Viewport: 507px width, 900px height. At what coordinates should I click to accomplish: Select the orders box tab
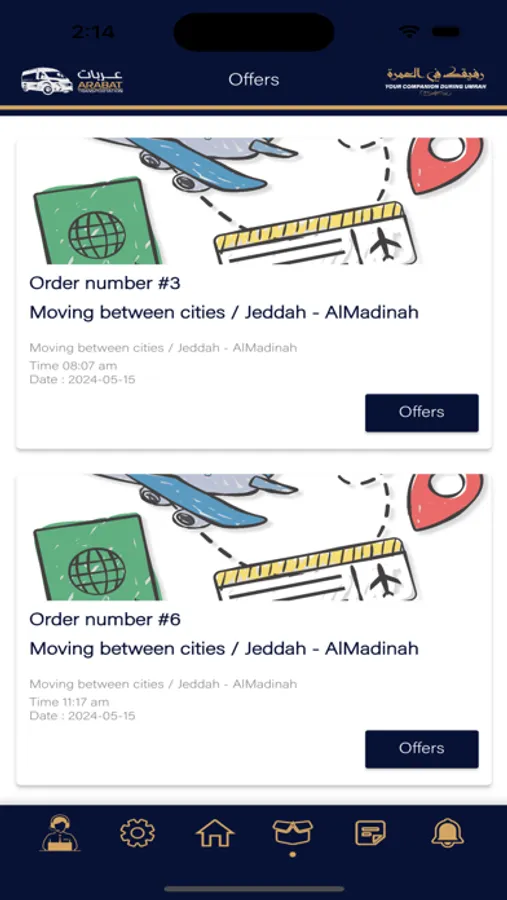click(293, 833)
